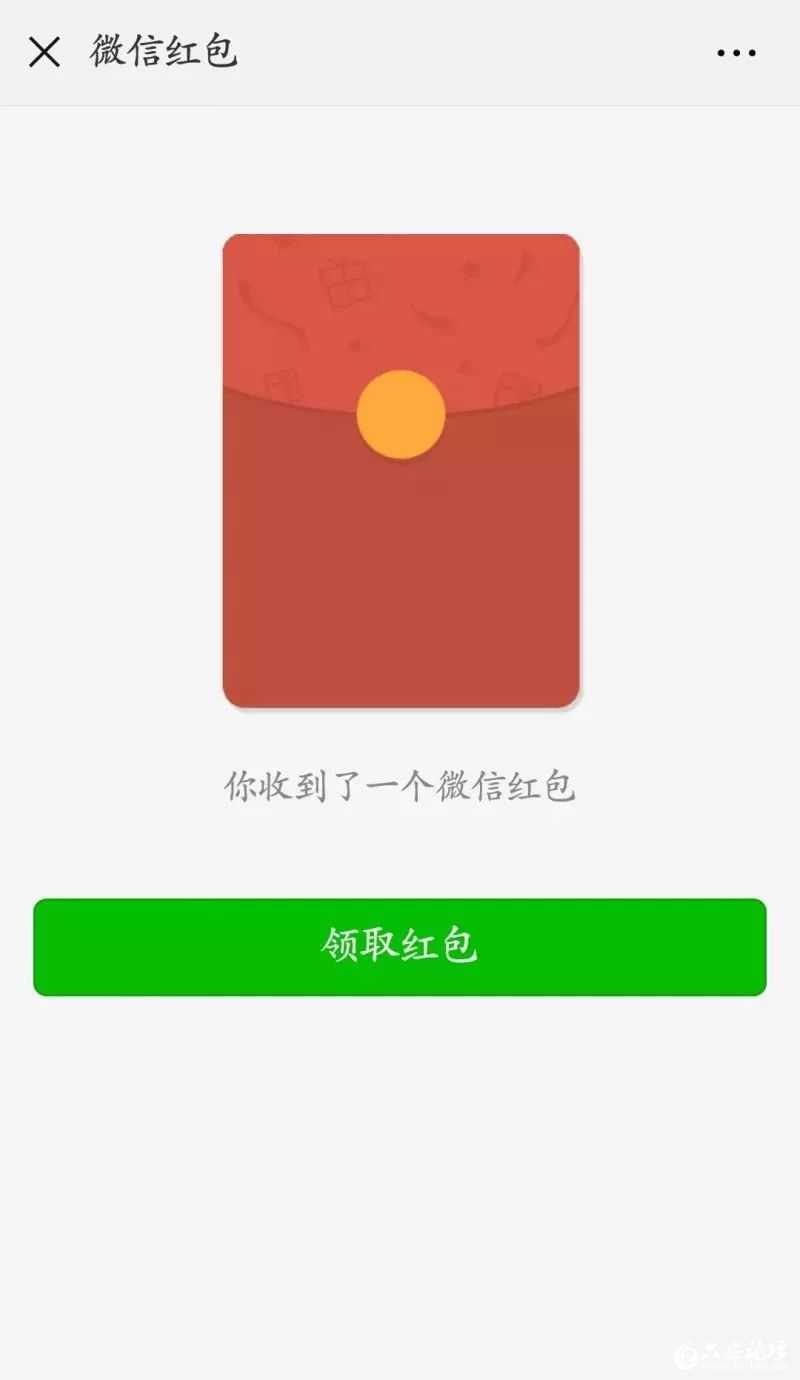Claim the red packet with the green button
Viewport: 800px width, 1380px height.
tap(400, 945)
